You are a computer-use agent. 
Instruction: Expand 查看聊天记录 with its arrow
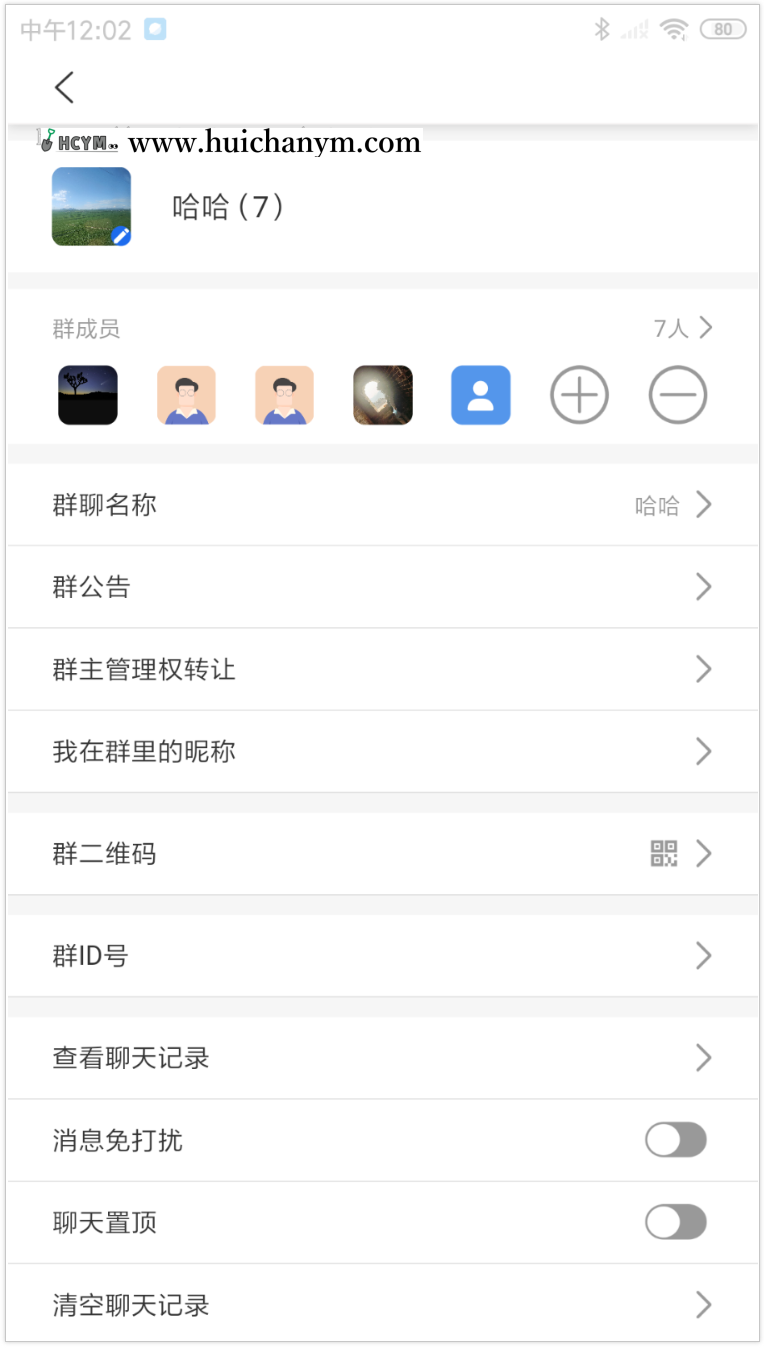703,1057
